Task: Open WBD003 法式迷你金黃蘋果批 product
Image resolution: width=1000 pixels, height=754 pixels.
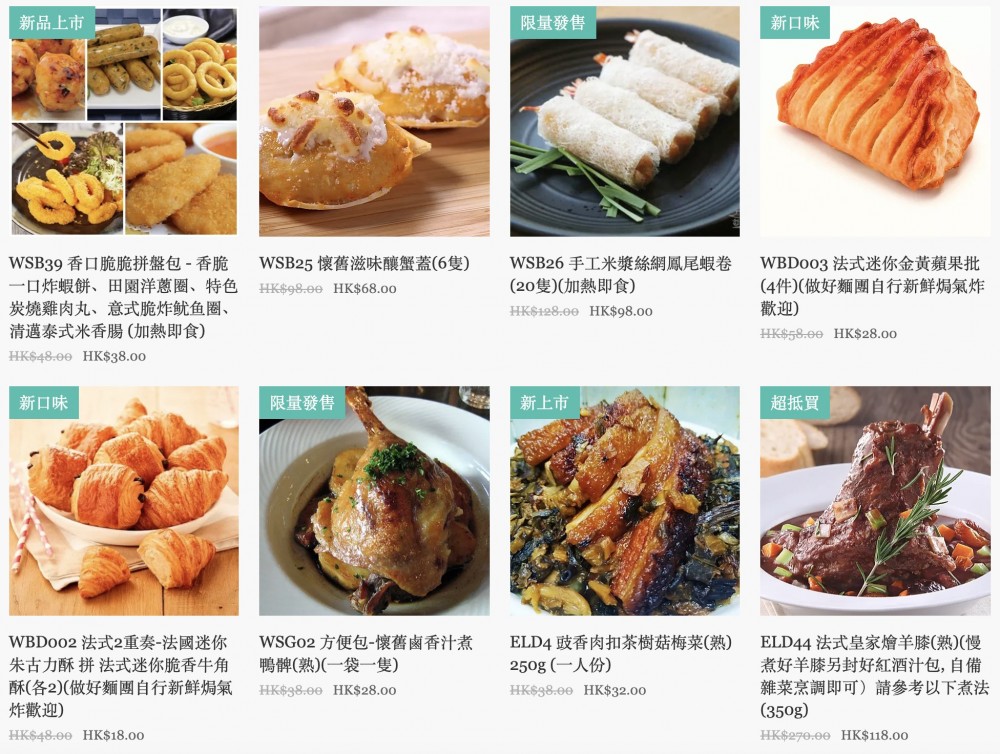Action: [x=874, y=121]
